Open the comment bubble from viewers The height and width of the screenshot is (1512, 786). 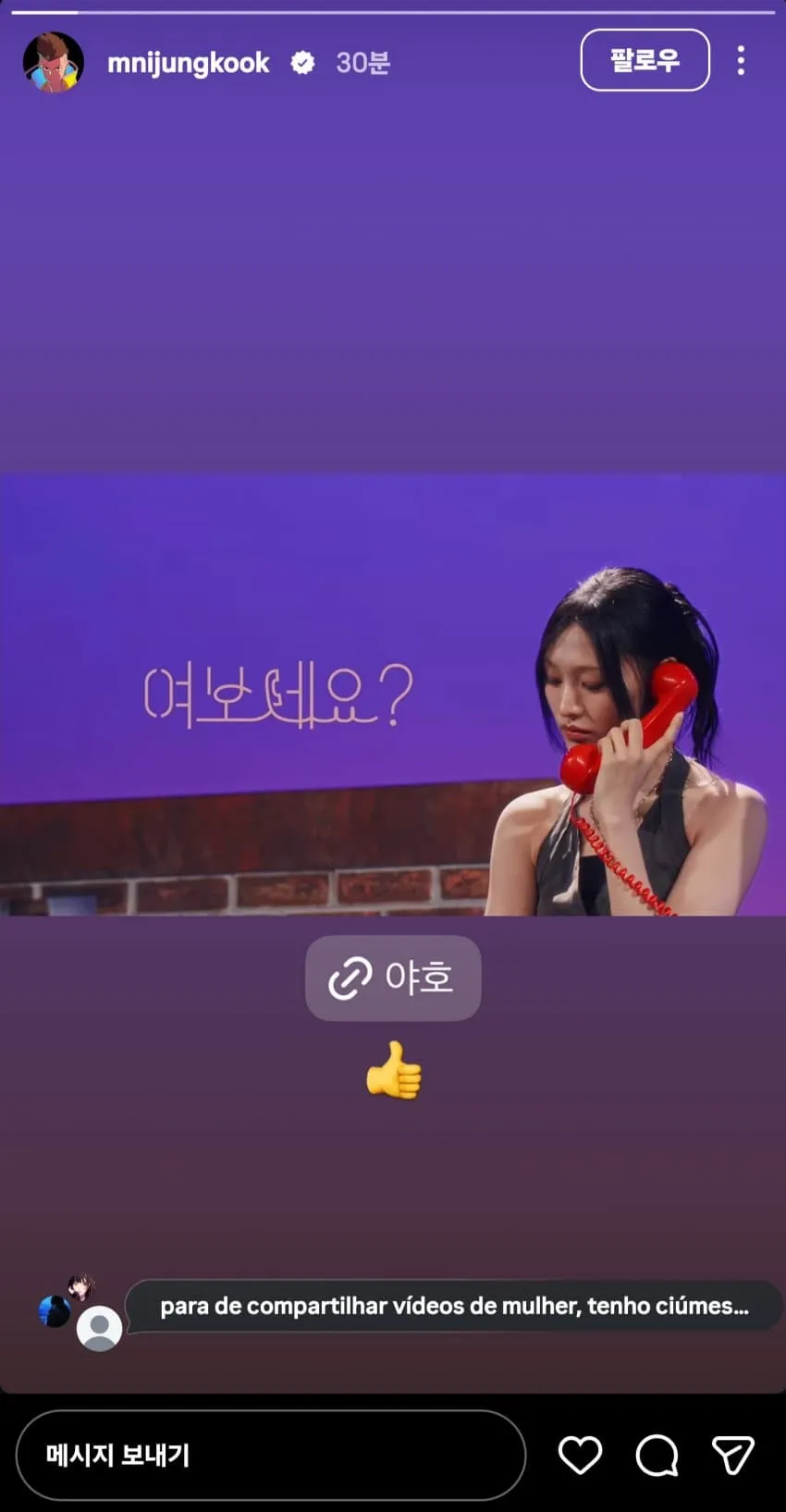[x=453, y=1306]
